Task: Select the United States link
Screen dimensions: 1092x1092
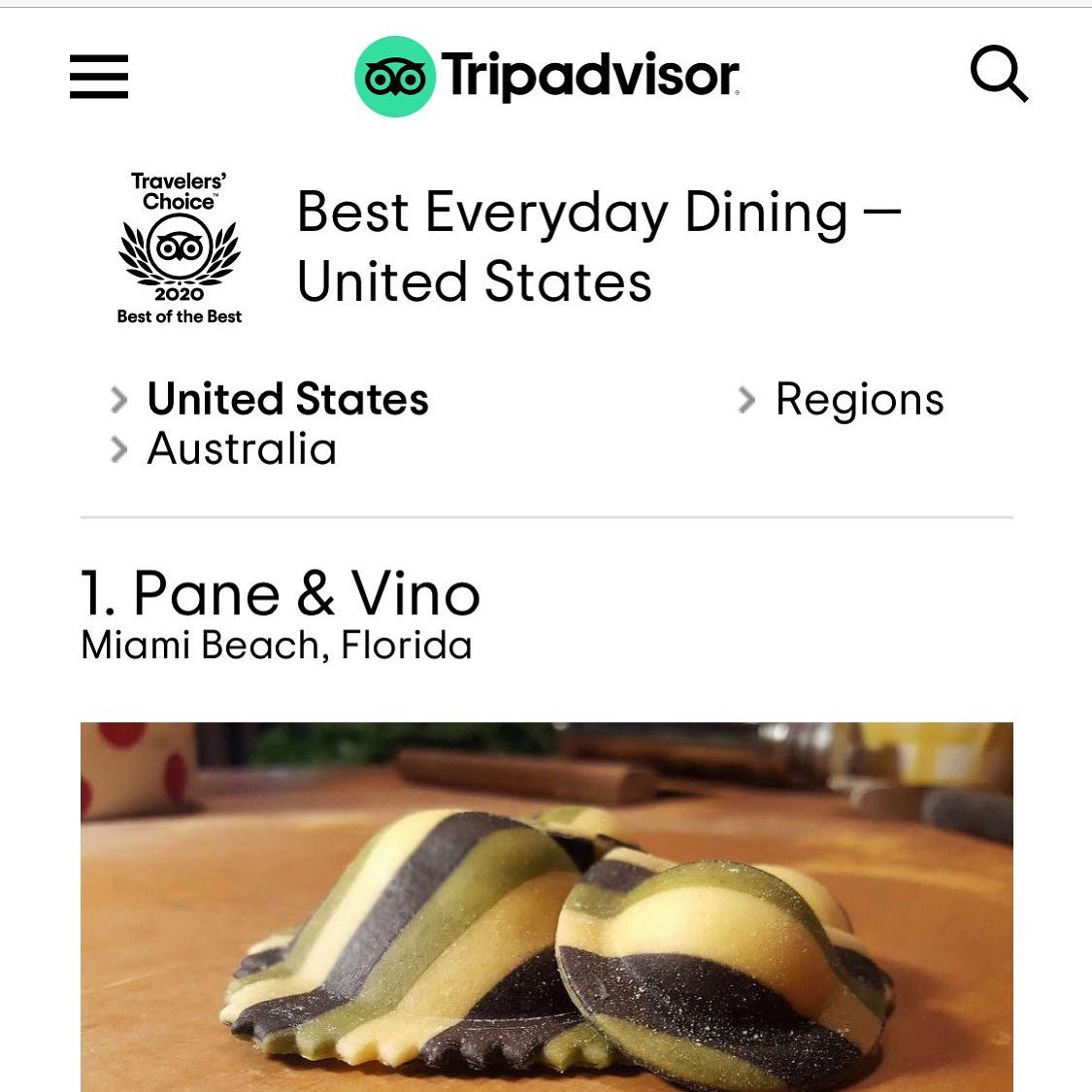Action: 287,399
